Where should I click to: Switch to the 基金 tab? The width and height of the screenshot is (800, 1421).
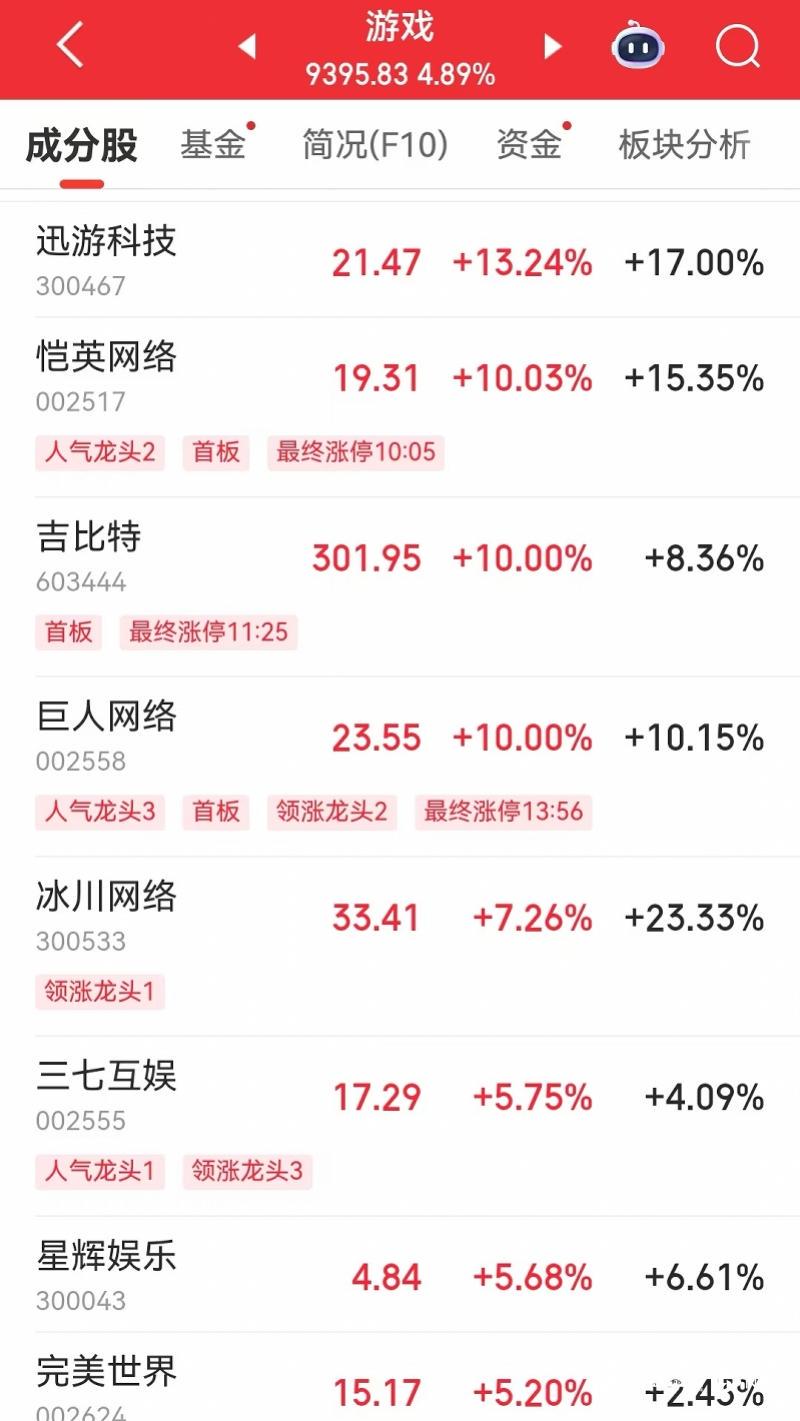pos(214,145)
